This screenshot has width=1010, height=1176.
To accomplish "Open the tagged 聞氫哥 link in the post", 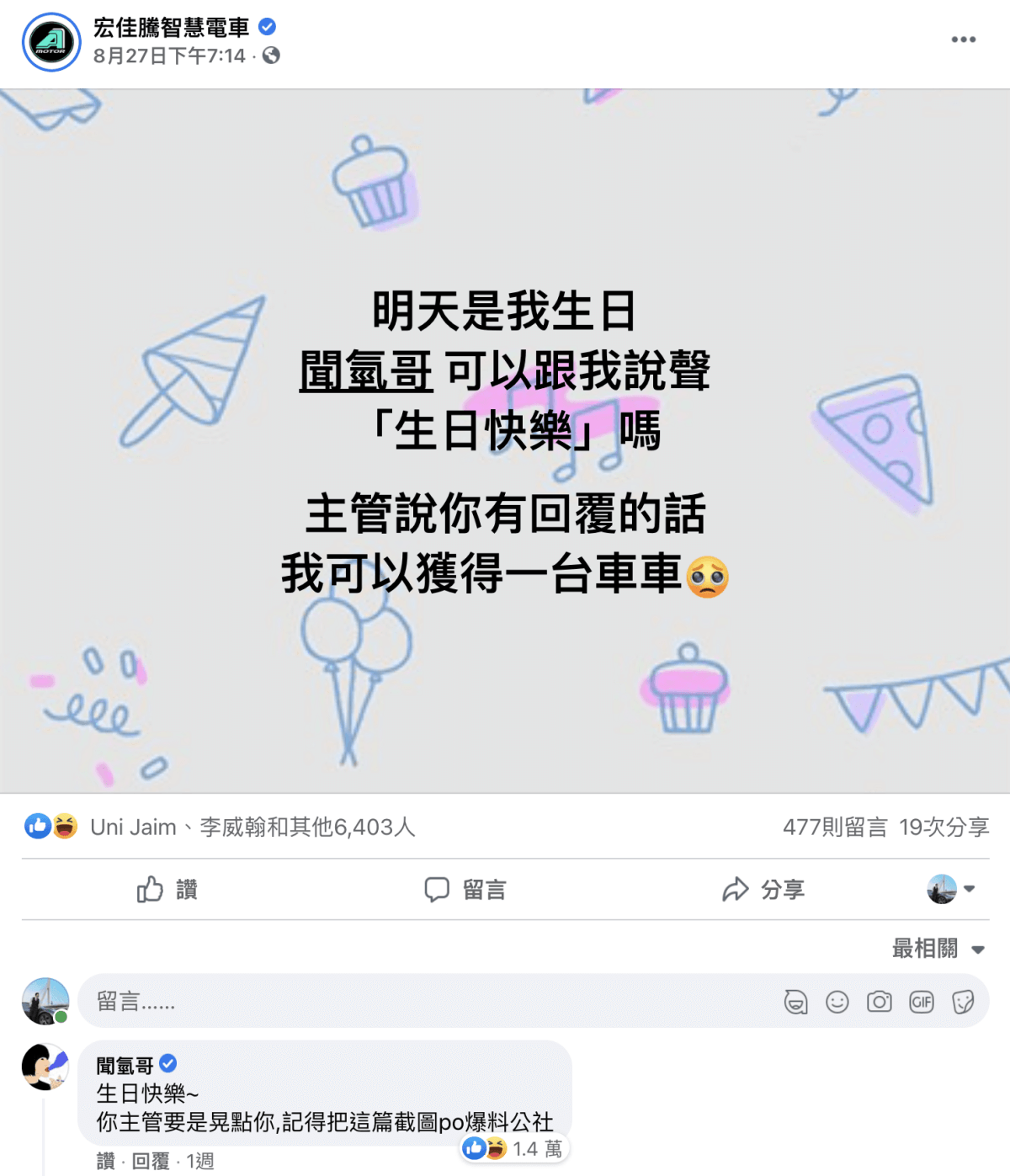I will coord(366,372).
